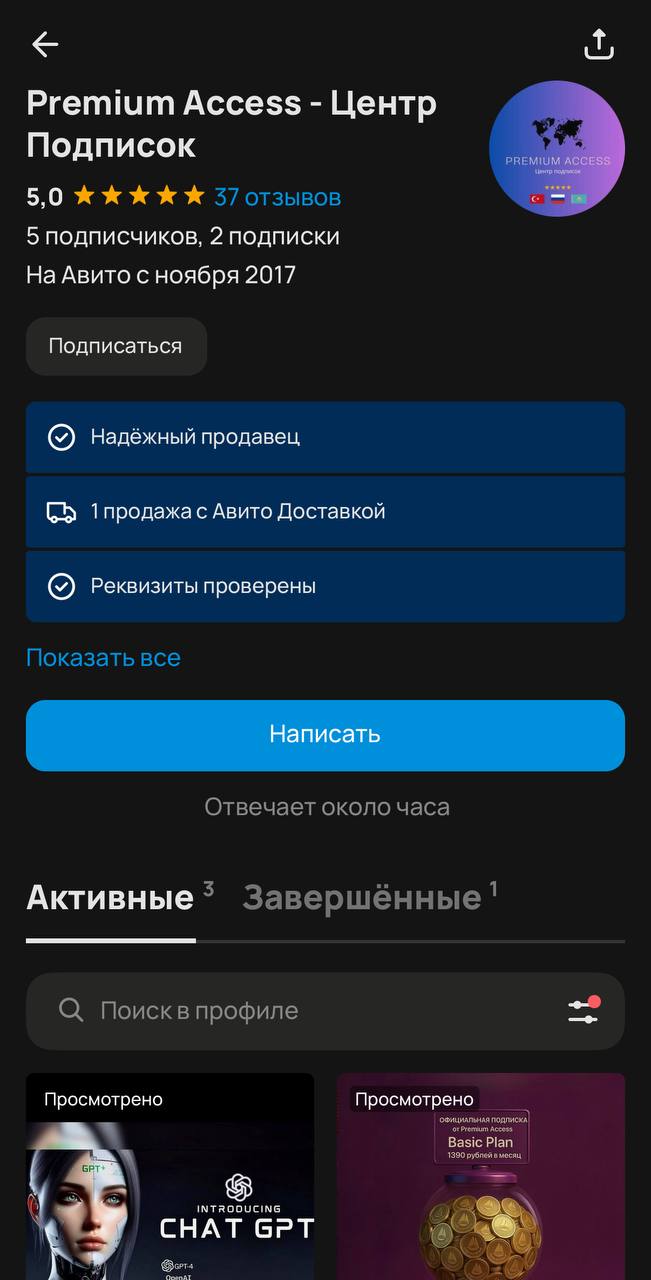This screenshot has height=1280, width=651.
Task: Open the Basic Plan listing card
Action: [x=481, y=1176]
